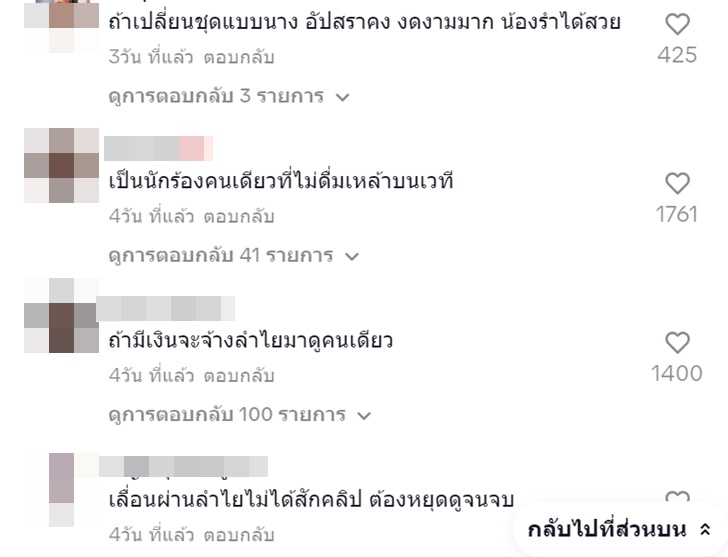Expand ดูการตอบกลับ 3 รายการ replies
This screenshot has width=728, height=557.
click(229, 97)
